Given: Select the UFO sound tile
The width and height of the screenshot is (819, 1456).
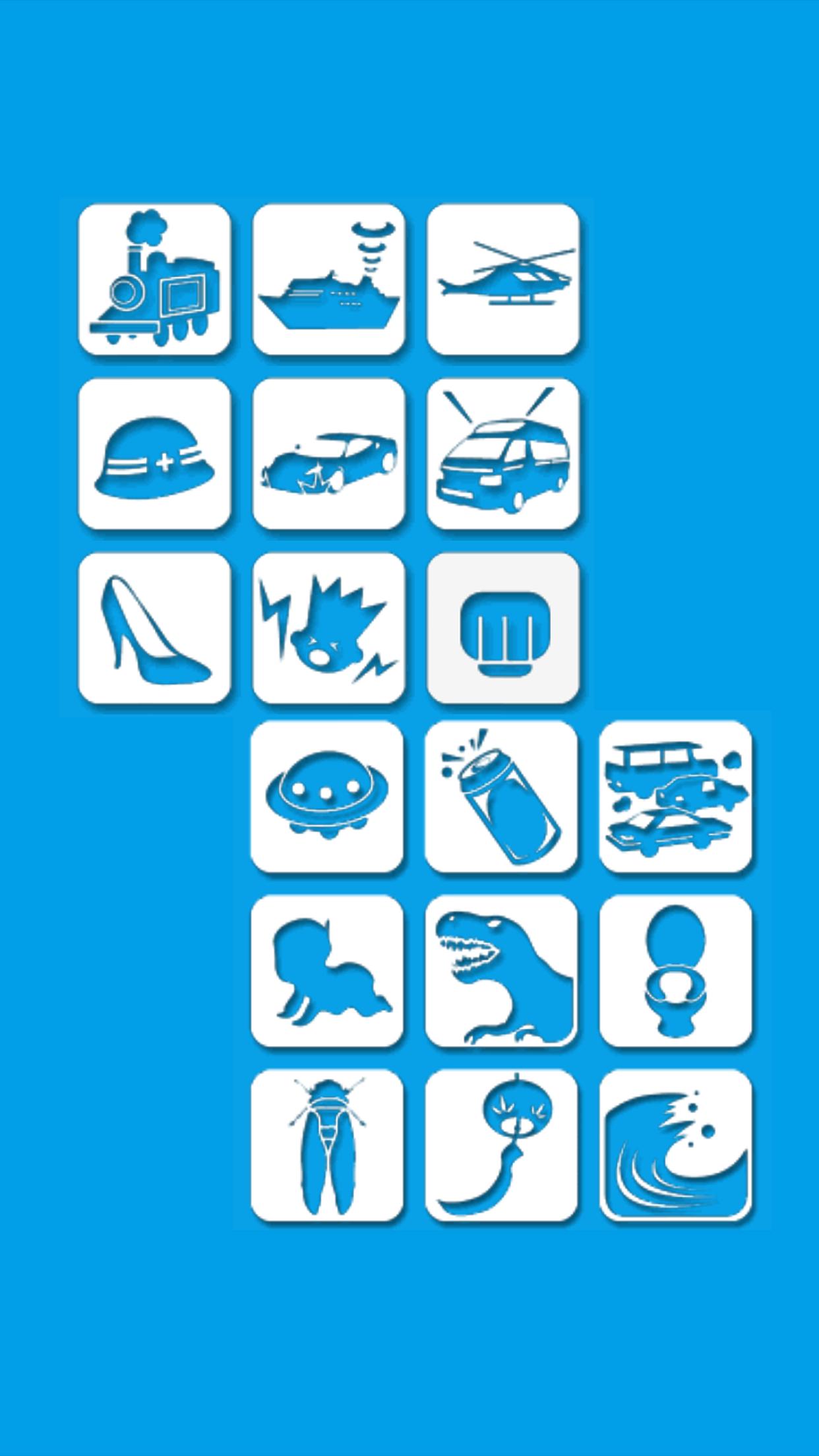Looking at the screenshot, I should pos(327,797).
